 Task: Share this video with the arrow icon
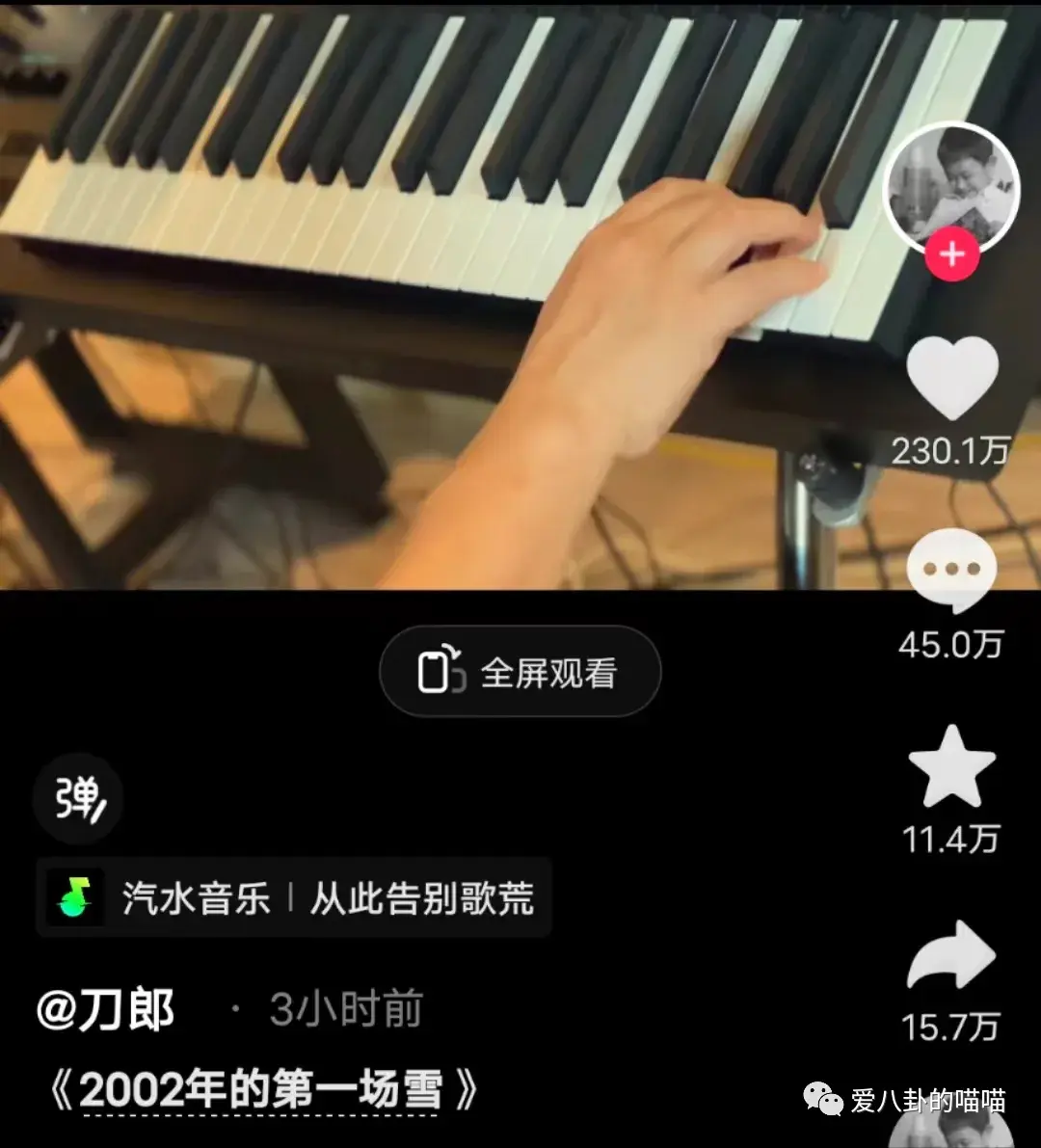click(x=951, y=956)
